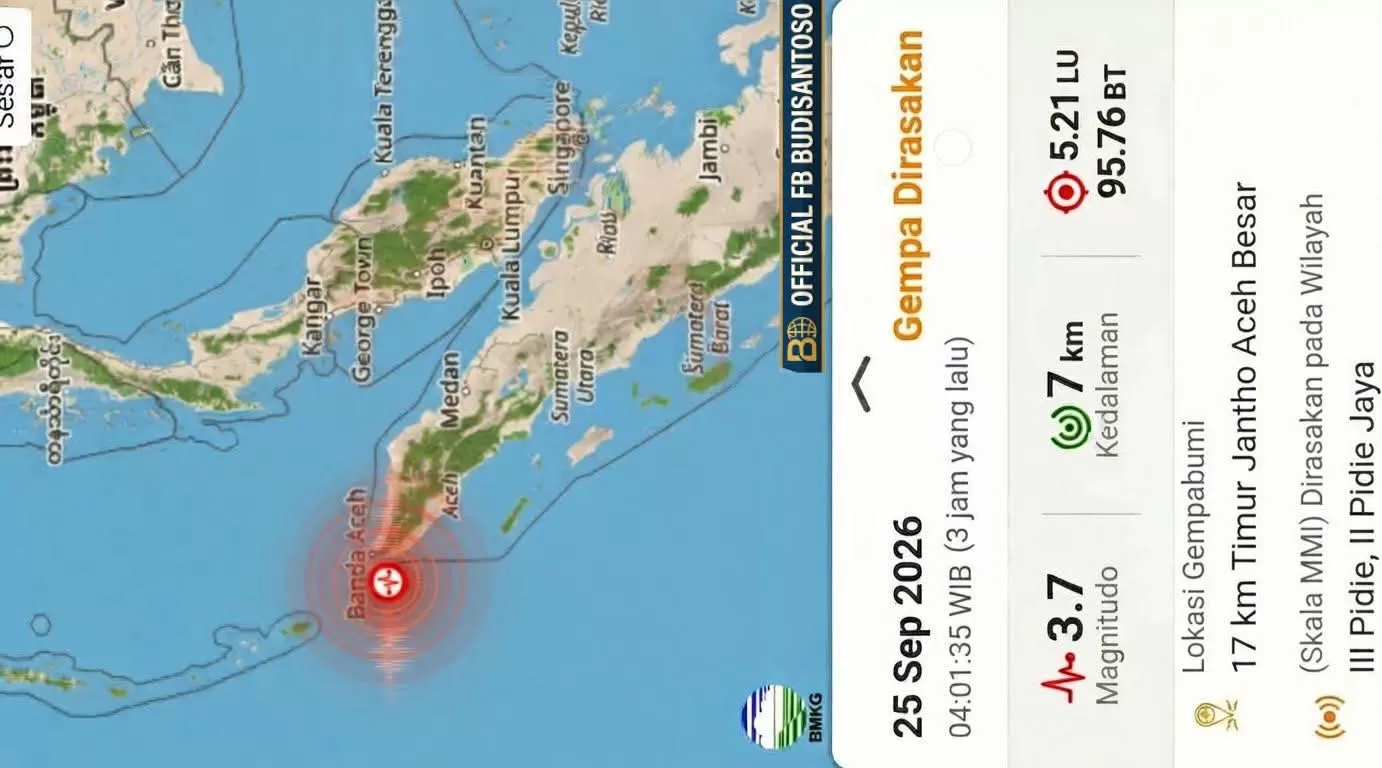Tap the red epicenter marker near Banda Aceh
Image resolution: width=1382 pixels, height=768 pixels.
pos(387,582)
